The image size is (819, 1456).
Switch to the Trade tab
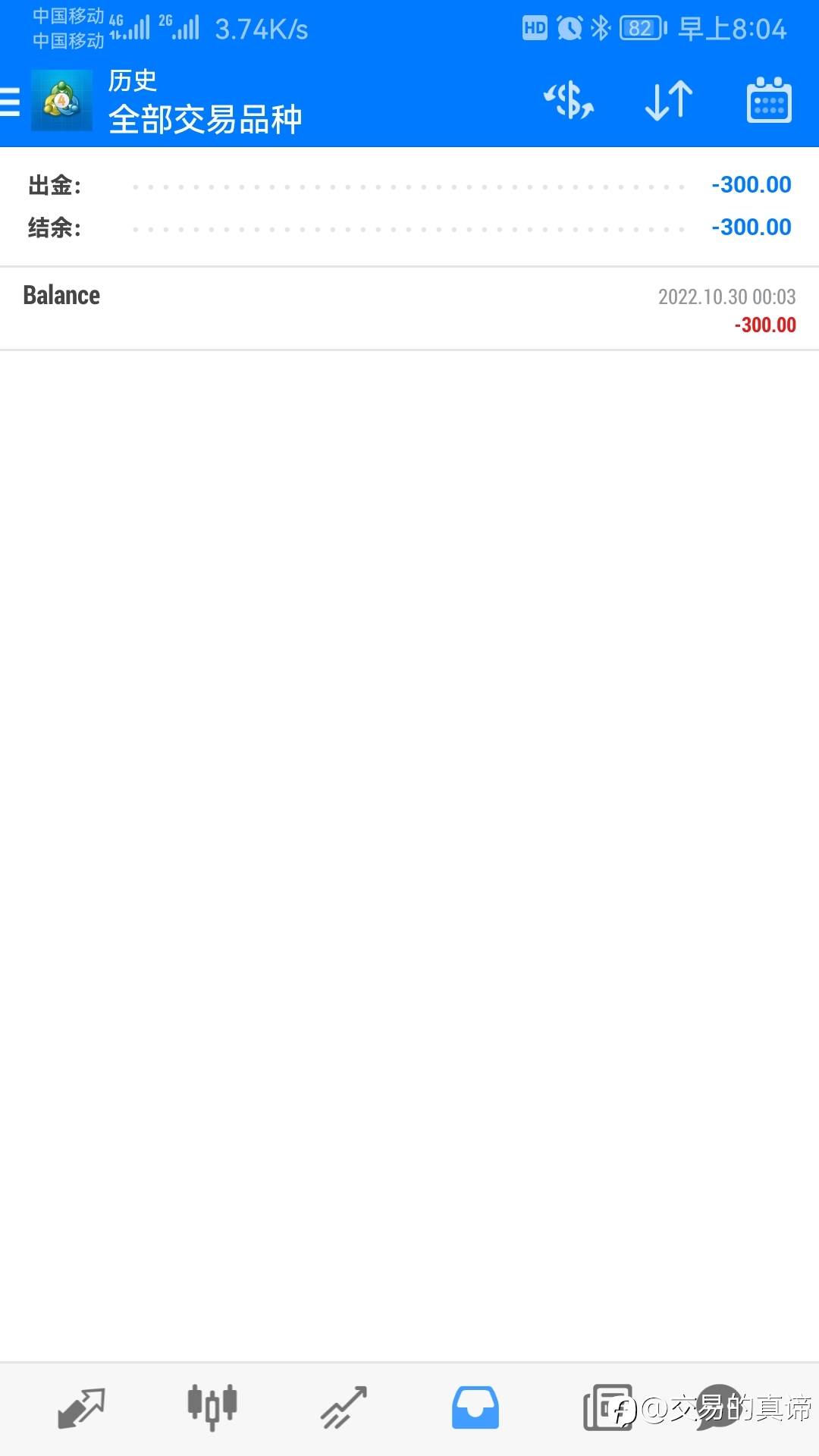[344, 1408]
